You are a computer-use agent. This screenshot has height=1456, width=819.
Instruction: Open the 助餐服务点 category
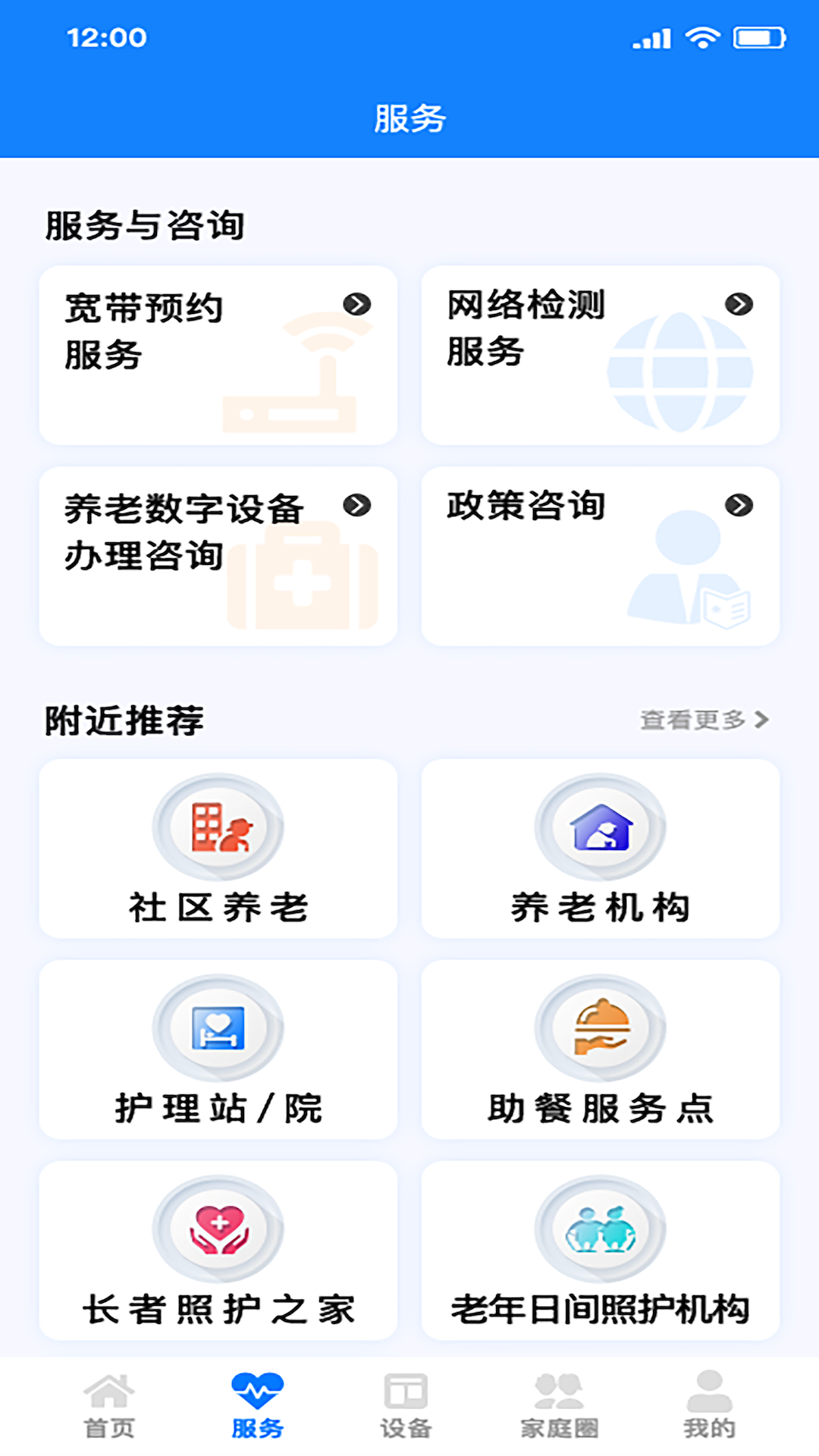(601, 1050)
